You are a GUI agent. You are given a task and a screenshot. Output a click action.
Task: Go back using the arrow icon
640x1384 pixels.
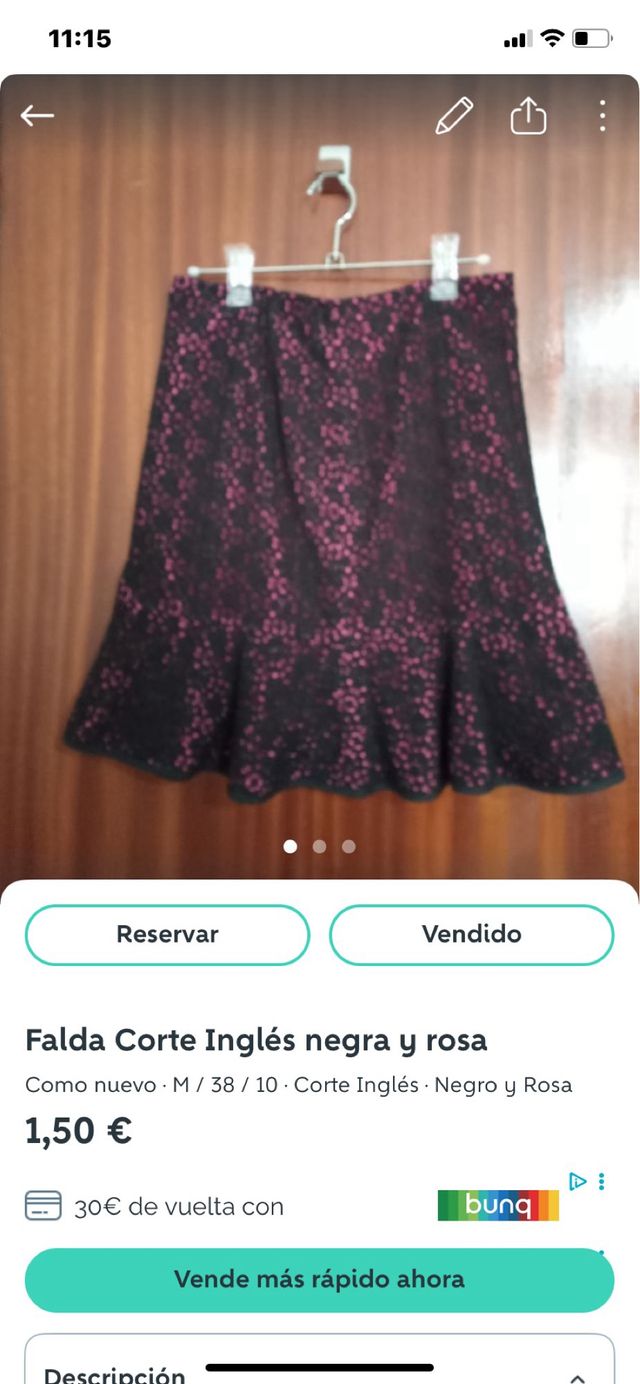pyautogui.click(x=37, y=116)
